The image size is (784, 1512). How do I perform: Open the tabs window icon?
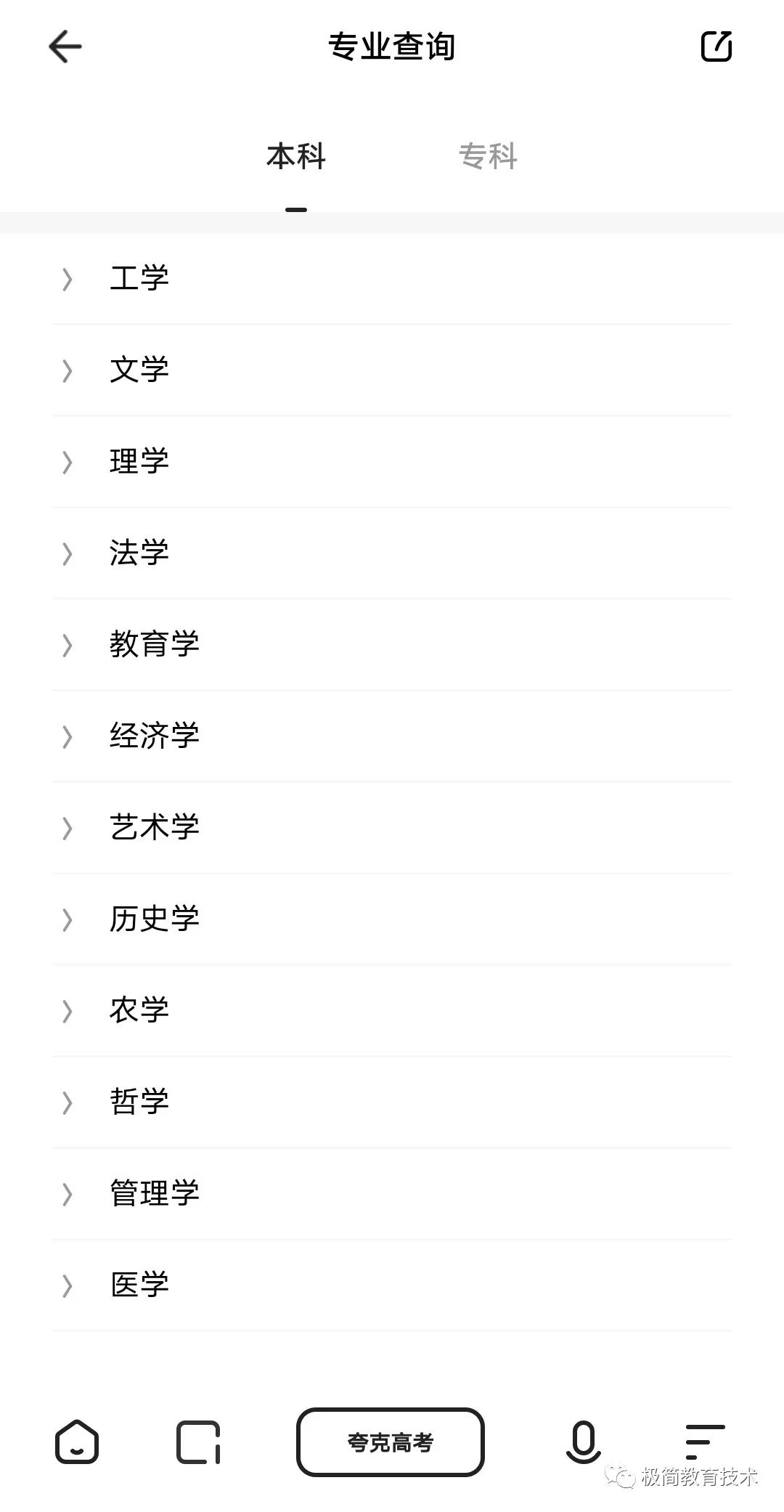tap(198, 1442)
